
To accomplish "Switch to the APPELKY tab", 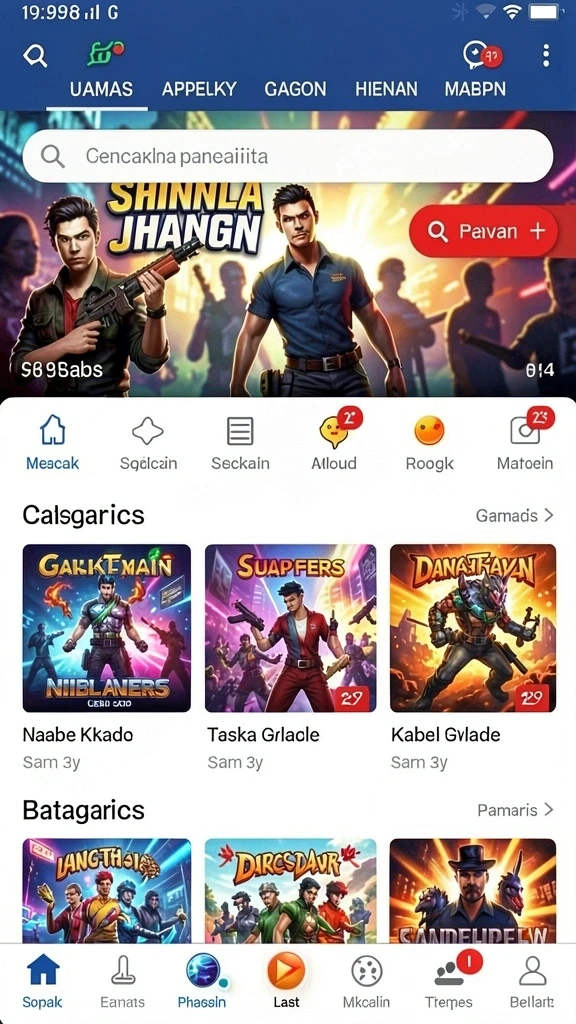I will coord(199,89).
